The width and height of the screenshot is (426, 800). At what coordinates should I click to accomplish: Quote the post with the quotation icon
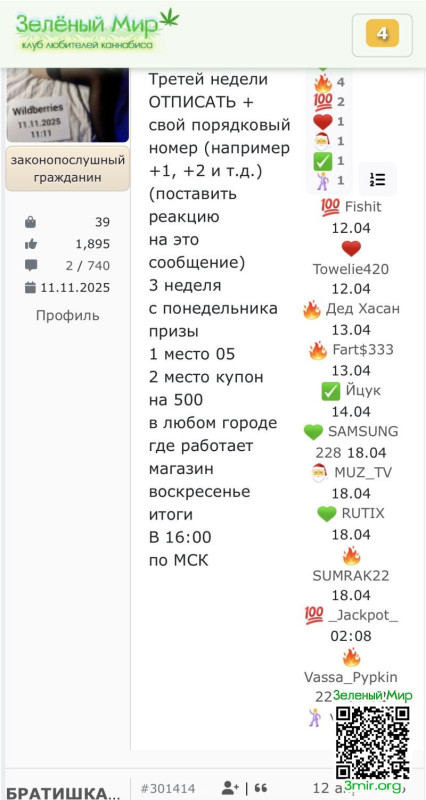click(261, 788)
